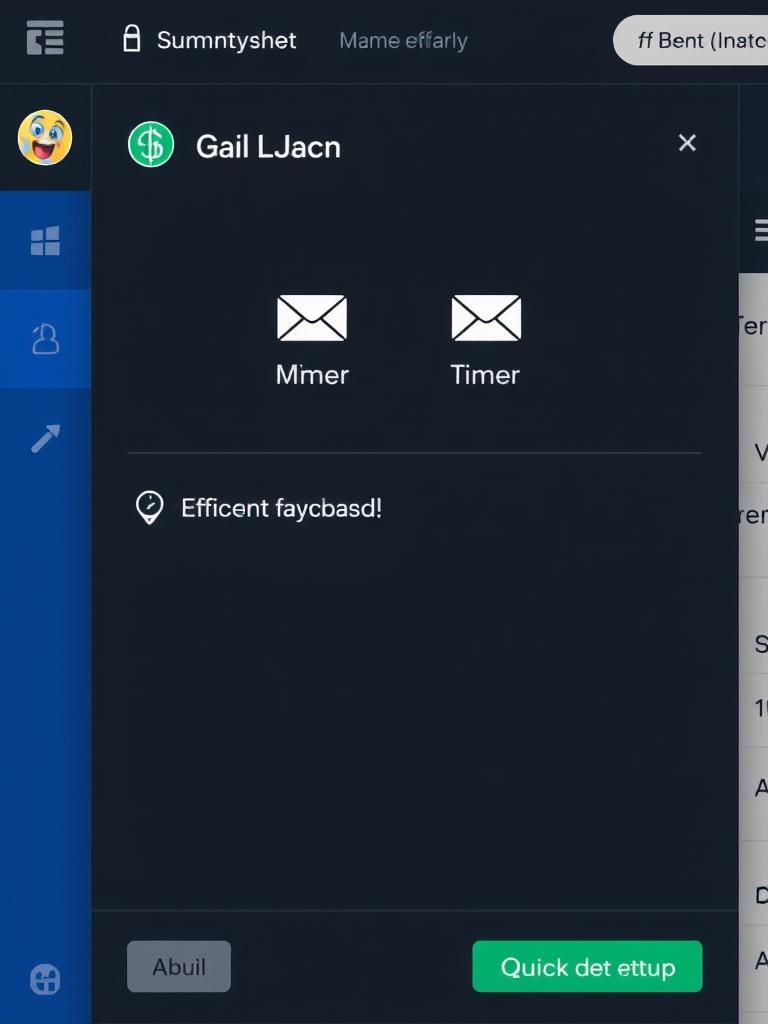Open the top-left menu icon
Viewport: 768px width, 1024px height.
click(45, 40)
